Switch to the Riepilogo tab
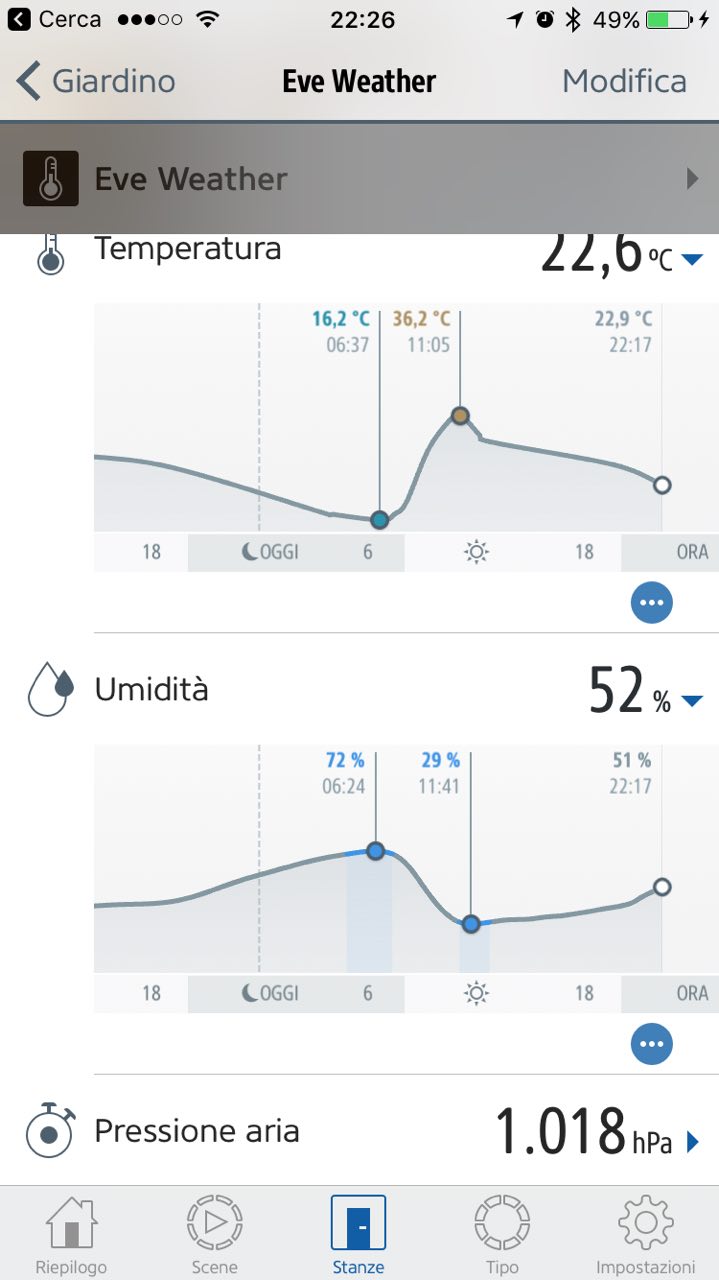The width and height of the screenshot is (719, 1280). click(x=71, y=1235)
